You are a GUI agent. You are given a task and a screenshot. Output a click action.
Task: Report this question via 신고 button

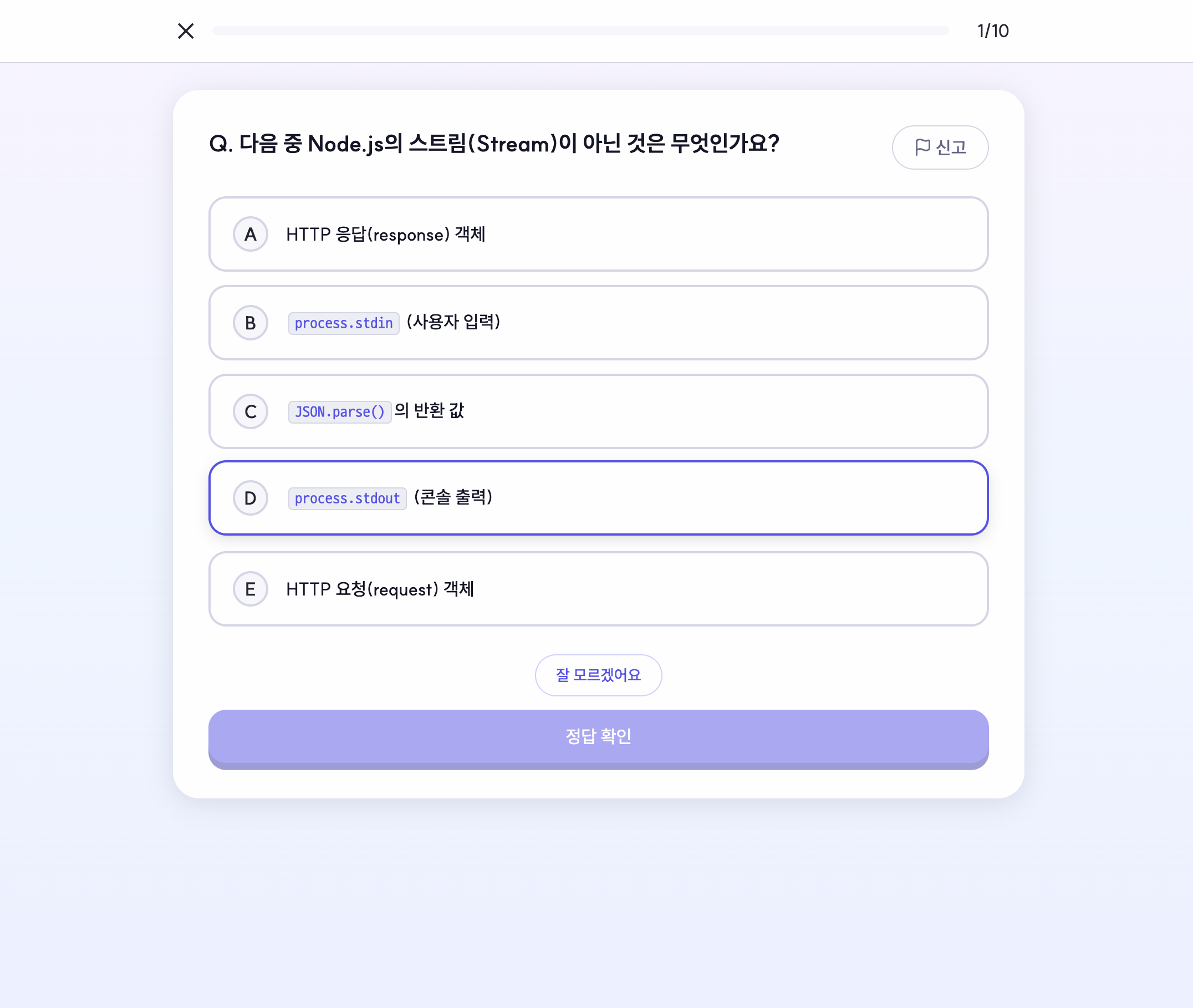click(x=940, y=147)
